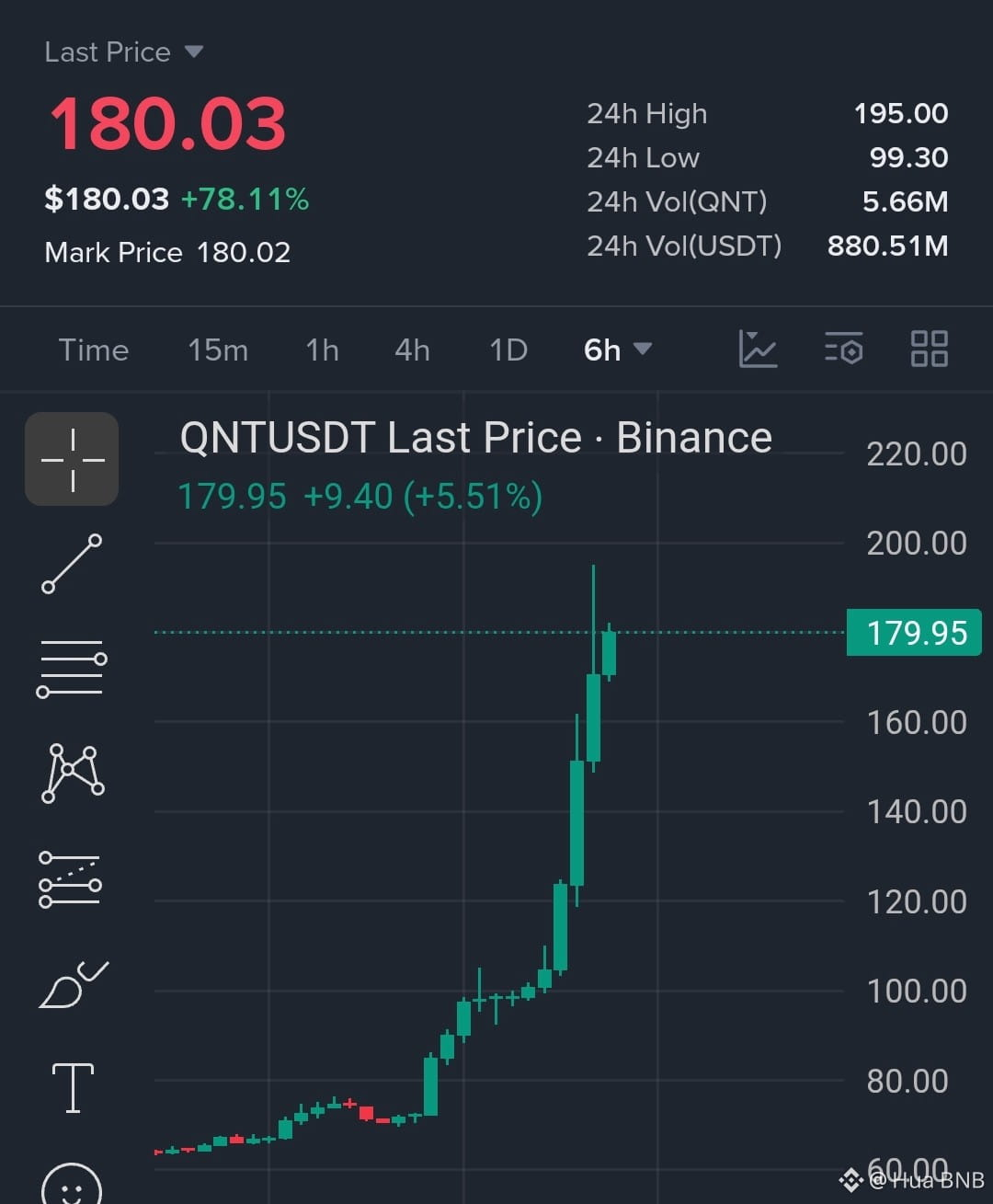This screenshot has height=1204, width=993.
Task: Switch chart to 4h interval
Action: [412, 350]
